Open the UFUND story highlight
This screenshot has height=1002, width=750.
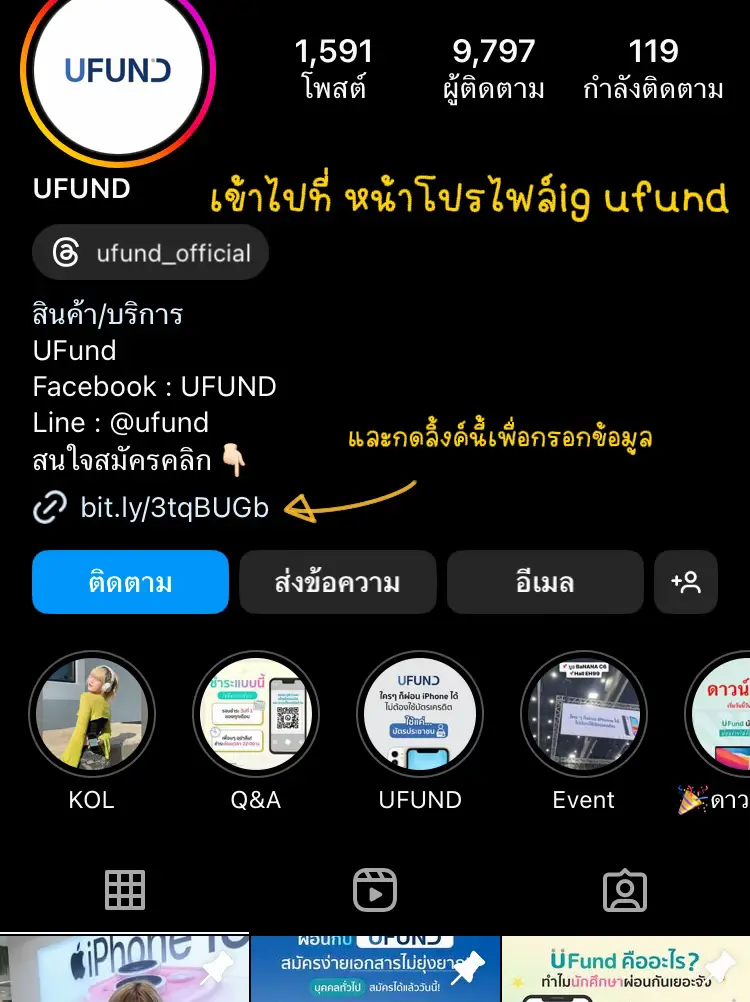point(420,713)
